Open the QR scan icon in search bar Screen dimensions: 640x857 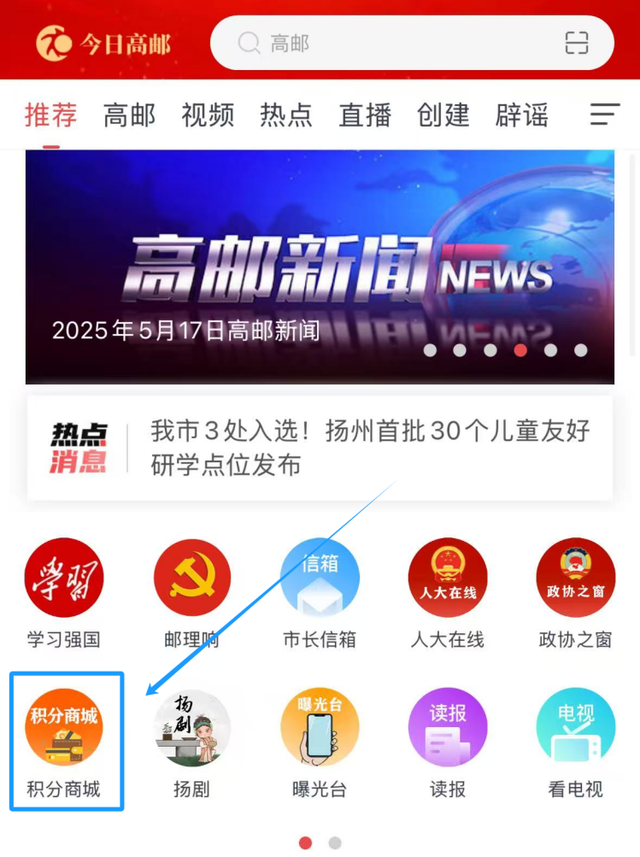pyautogui.click(x=576, y=43)
